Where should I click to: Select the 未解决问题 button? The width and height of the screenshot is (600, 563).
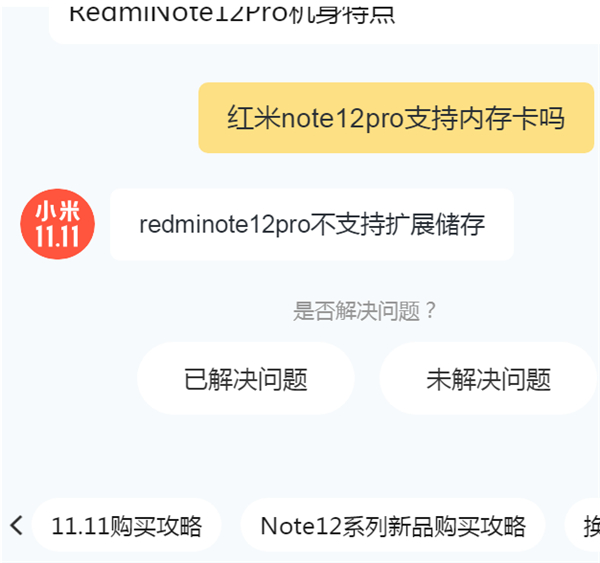click(488, 379)
